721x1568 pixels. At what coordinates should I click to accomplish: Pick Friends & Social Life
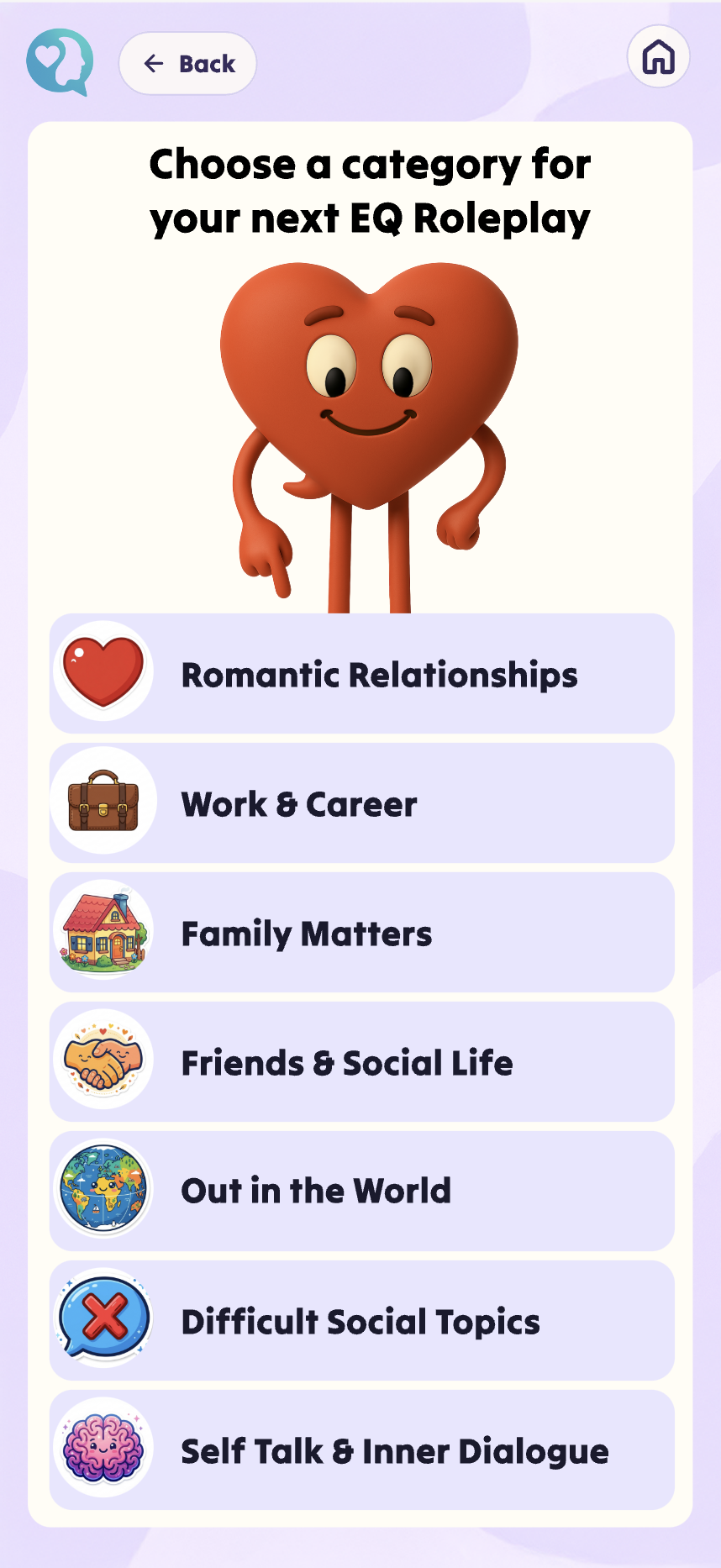pos(362,1062)
